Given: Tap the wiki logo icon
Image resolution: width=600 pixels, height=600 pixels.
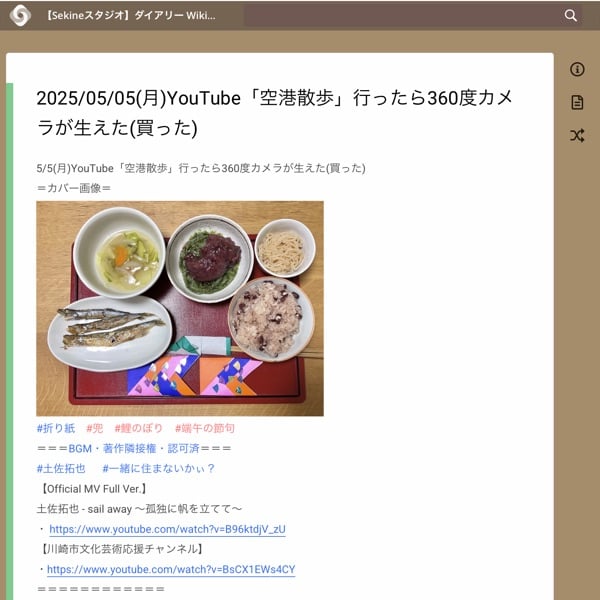Looking at the screenshot, I should coord(20,15).
